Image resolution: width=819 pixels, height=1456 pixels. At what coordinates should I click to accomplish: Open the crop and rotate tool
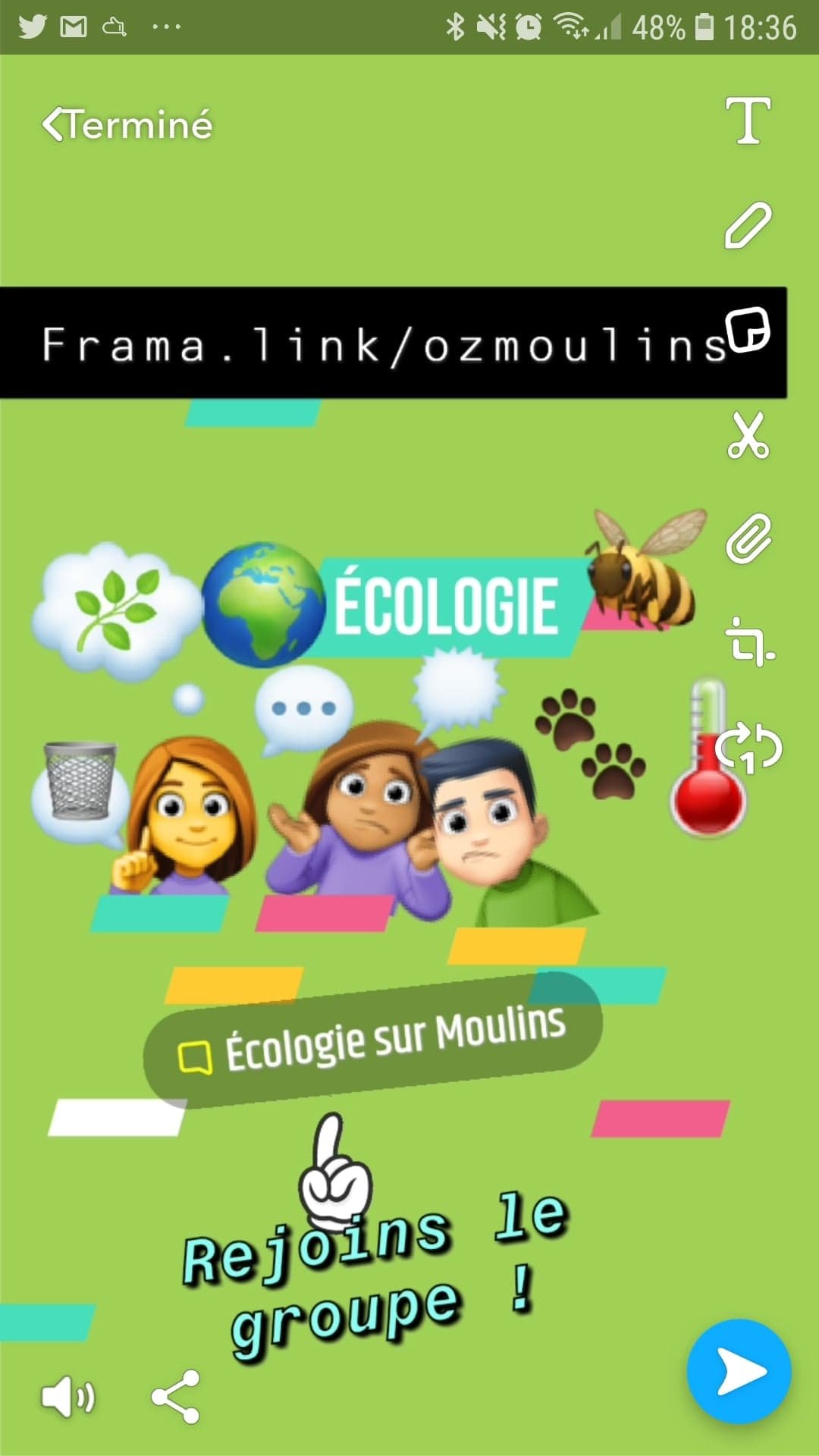pos(749,642)
